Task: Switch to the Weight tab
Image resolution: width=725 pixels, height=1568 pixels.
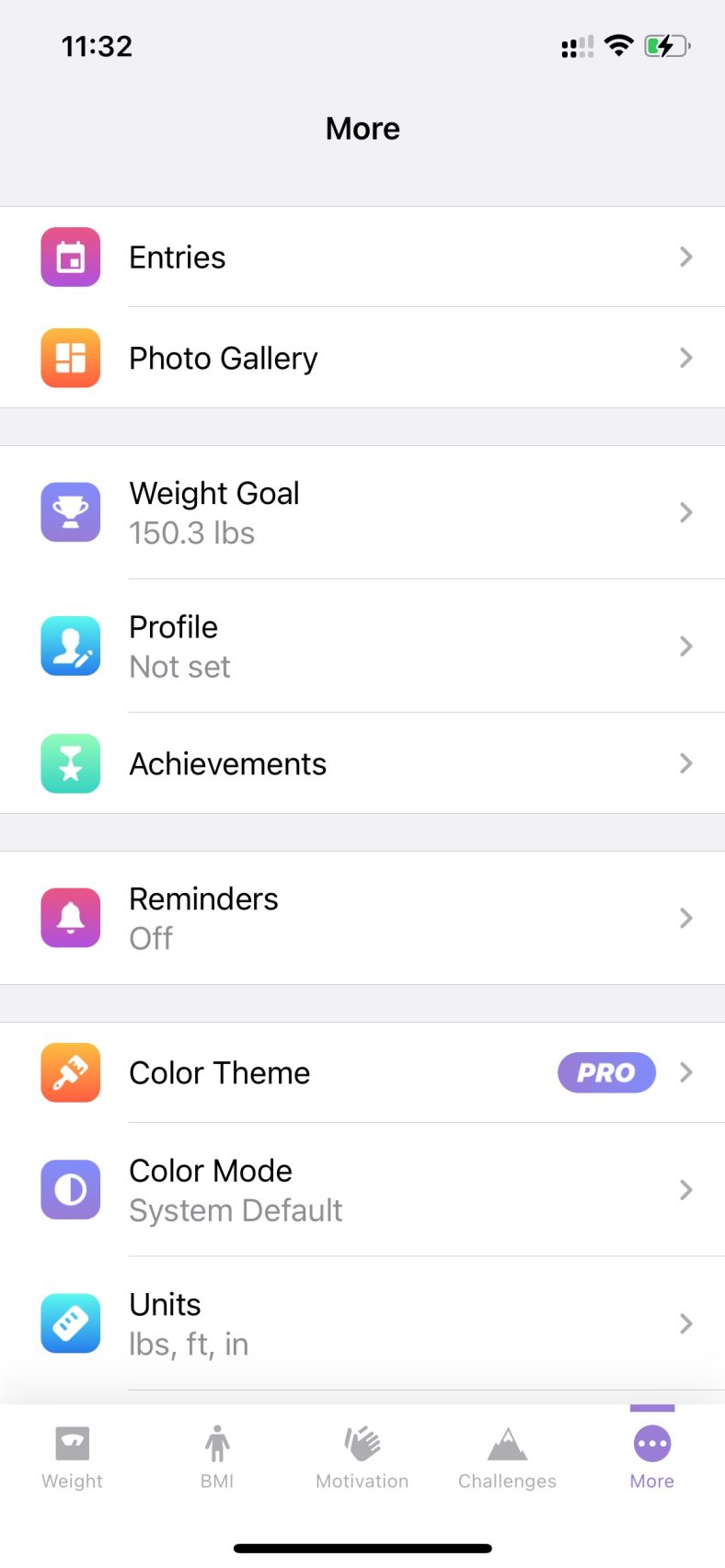Action: point(72,1457)
